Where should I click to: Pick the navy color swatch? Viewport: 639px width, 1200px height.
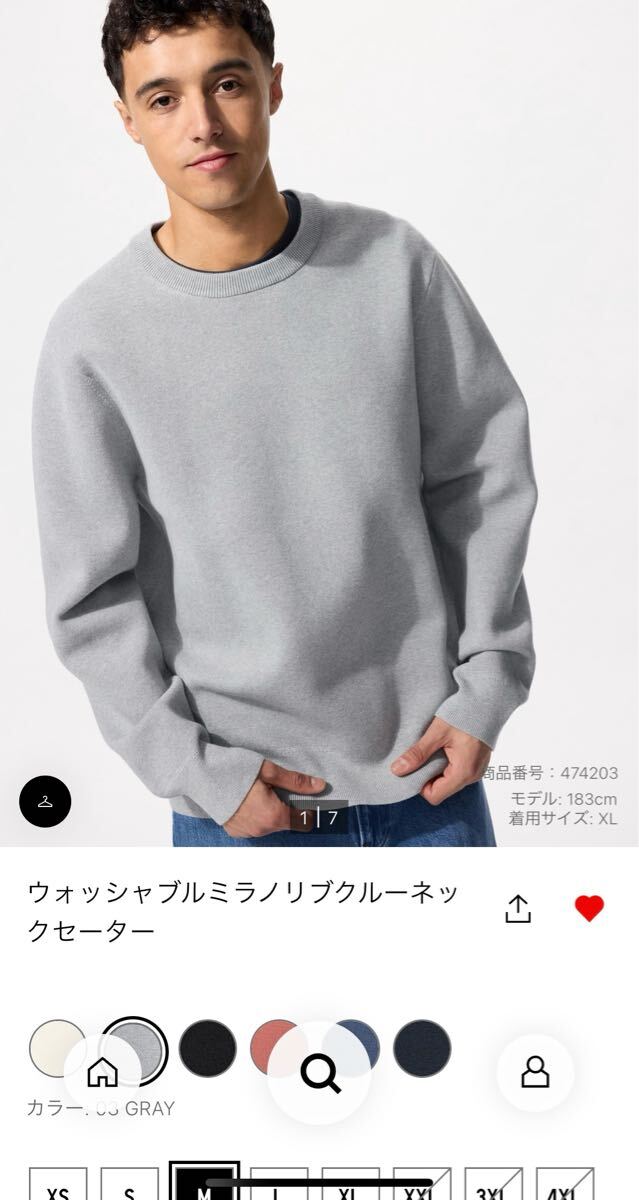(422, 1048)
